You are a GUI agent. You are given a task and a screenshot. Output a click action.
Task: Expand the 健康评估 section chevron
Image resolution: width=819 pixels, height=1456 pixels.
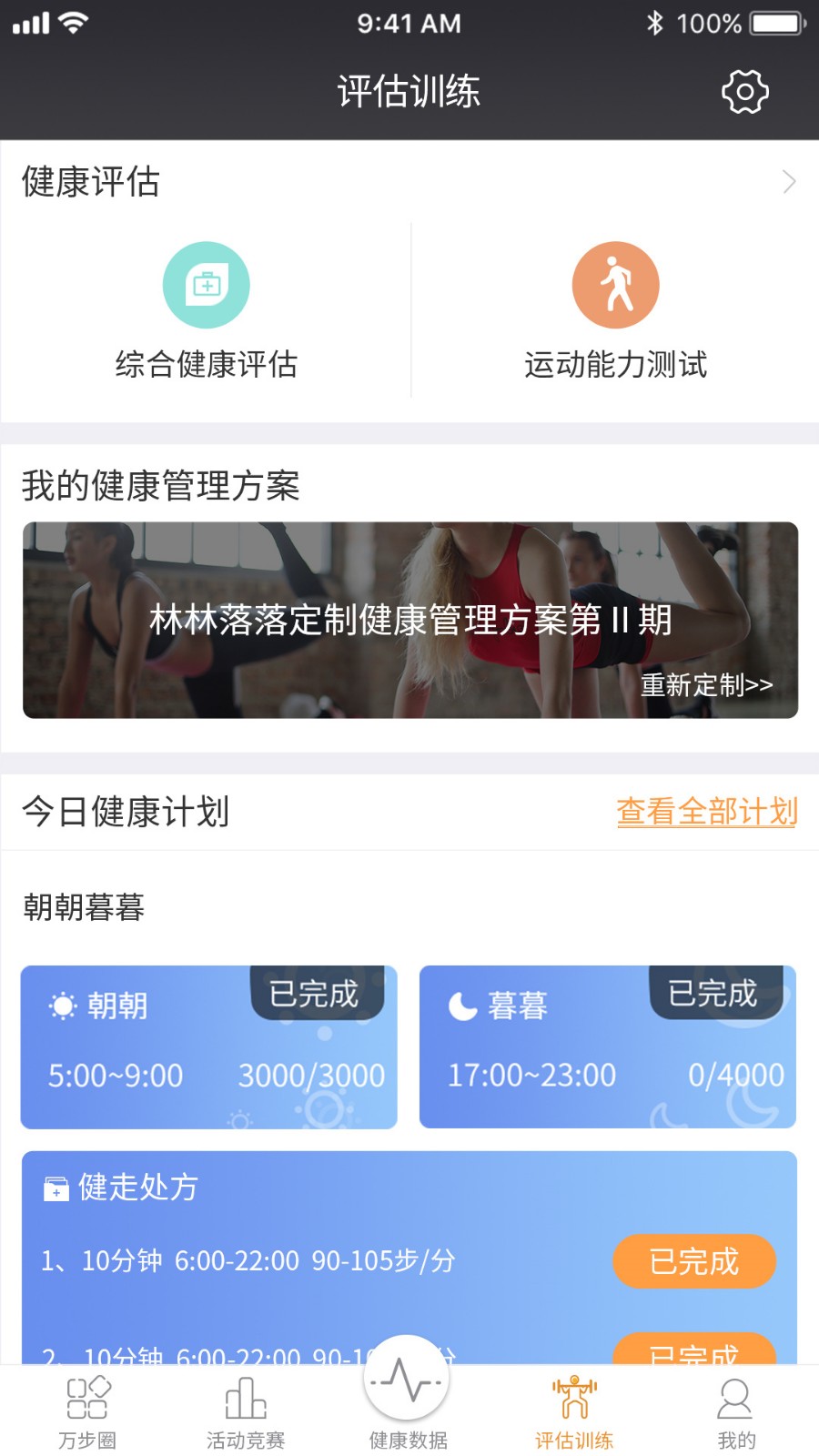tap(788, 182)
